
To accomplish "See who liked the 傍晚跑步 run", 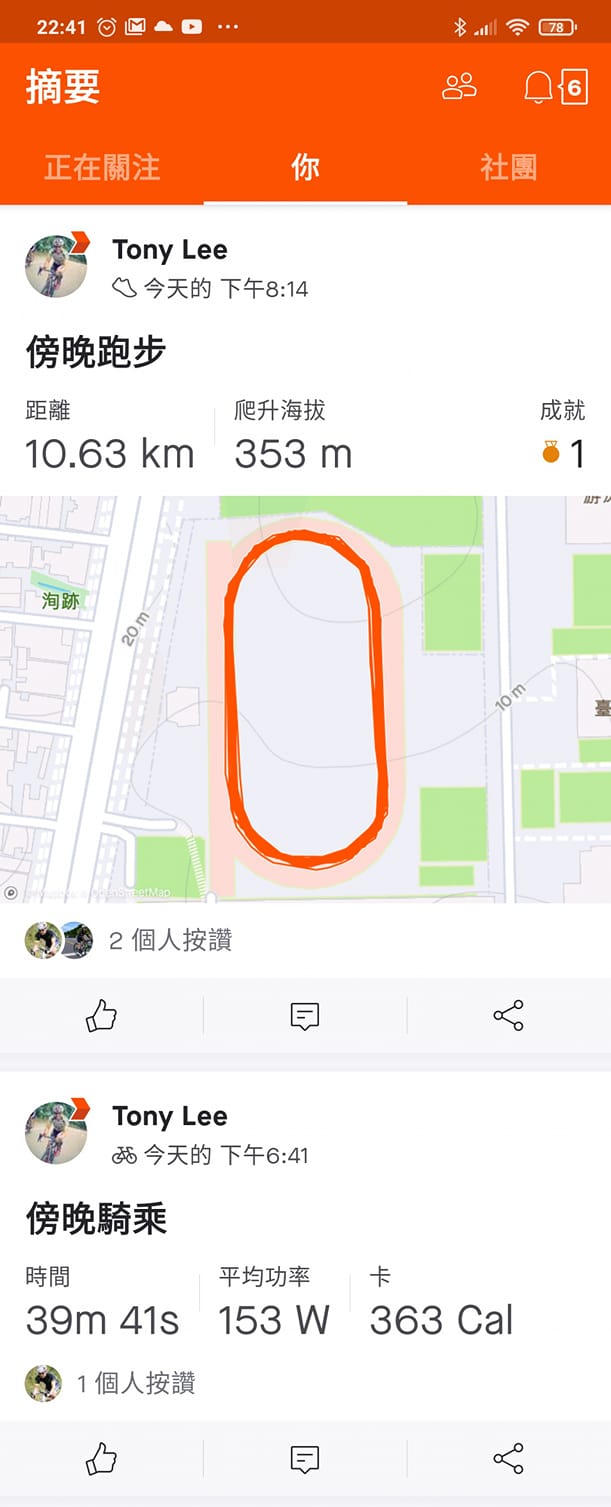I will click(130, 940).
